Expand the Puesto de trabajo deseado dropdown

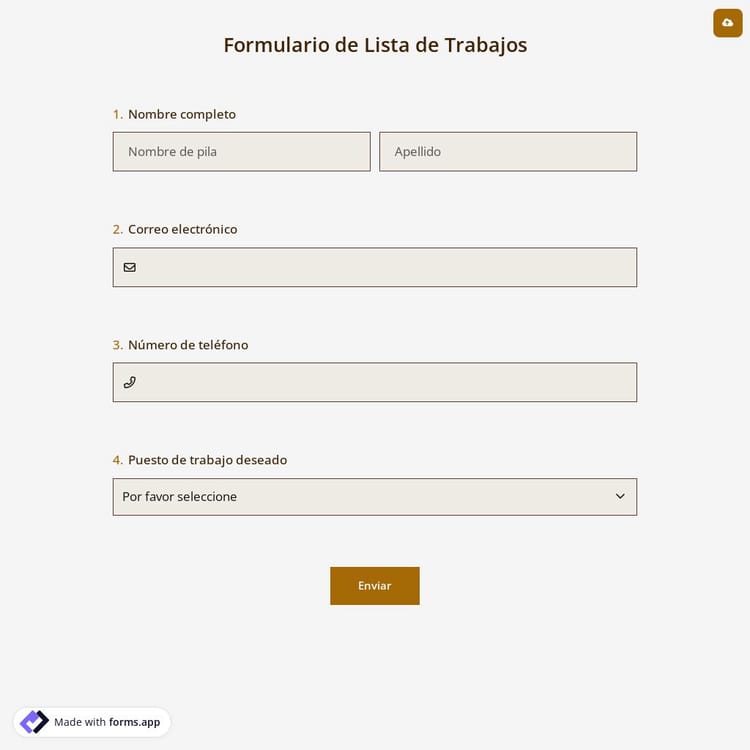(x=374, y=497)
